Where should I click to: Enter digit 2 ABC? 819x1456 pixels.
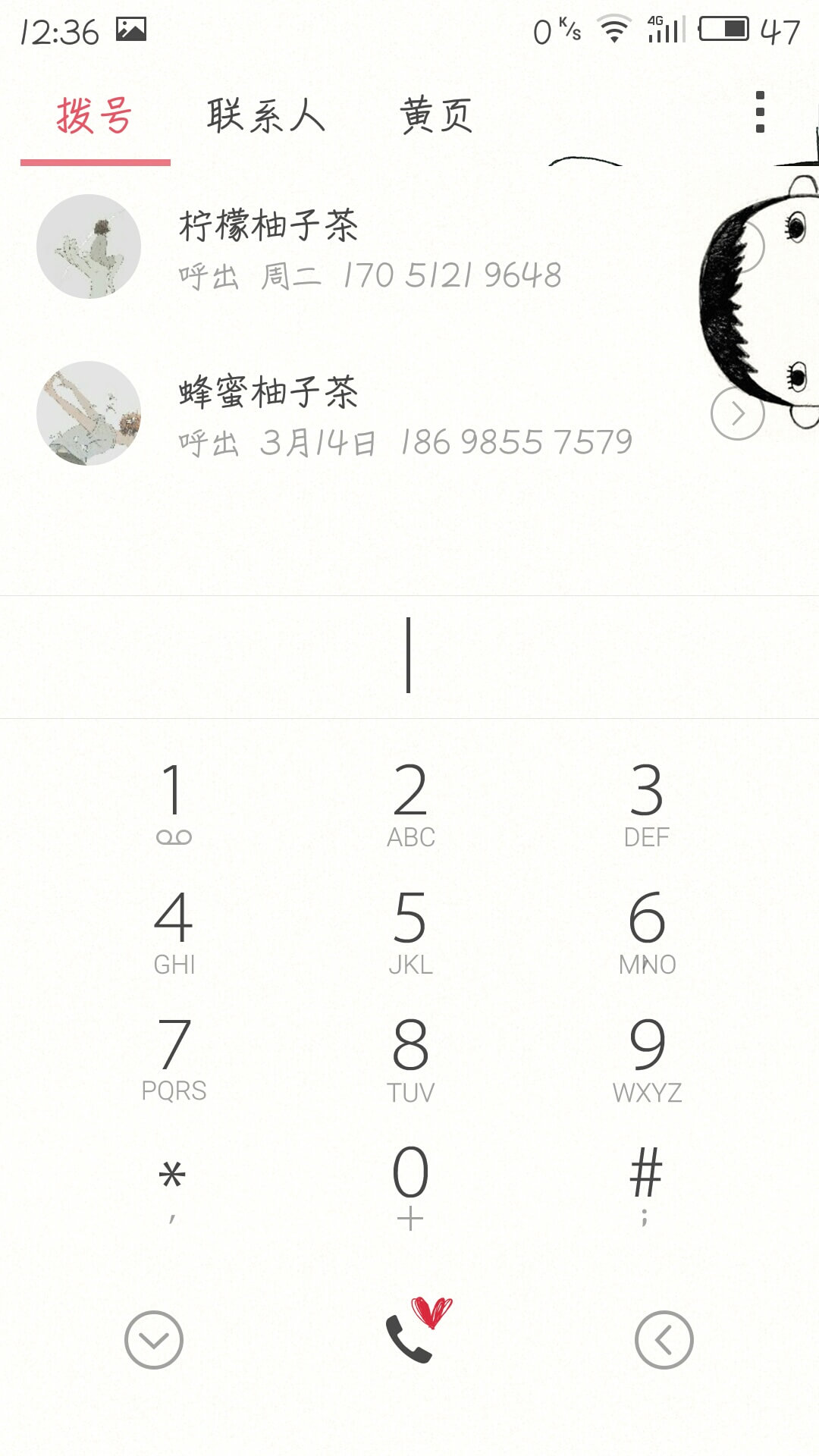coord(410,804)
